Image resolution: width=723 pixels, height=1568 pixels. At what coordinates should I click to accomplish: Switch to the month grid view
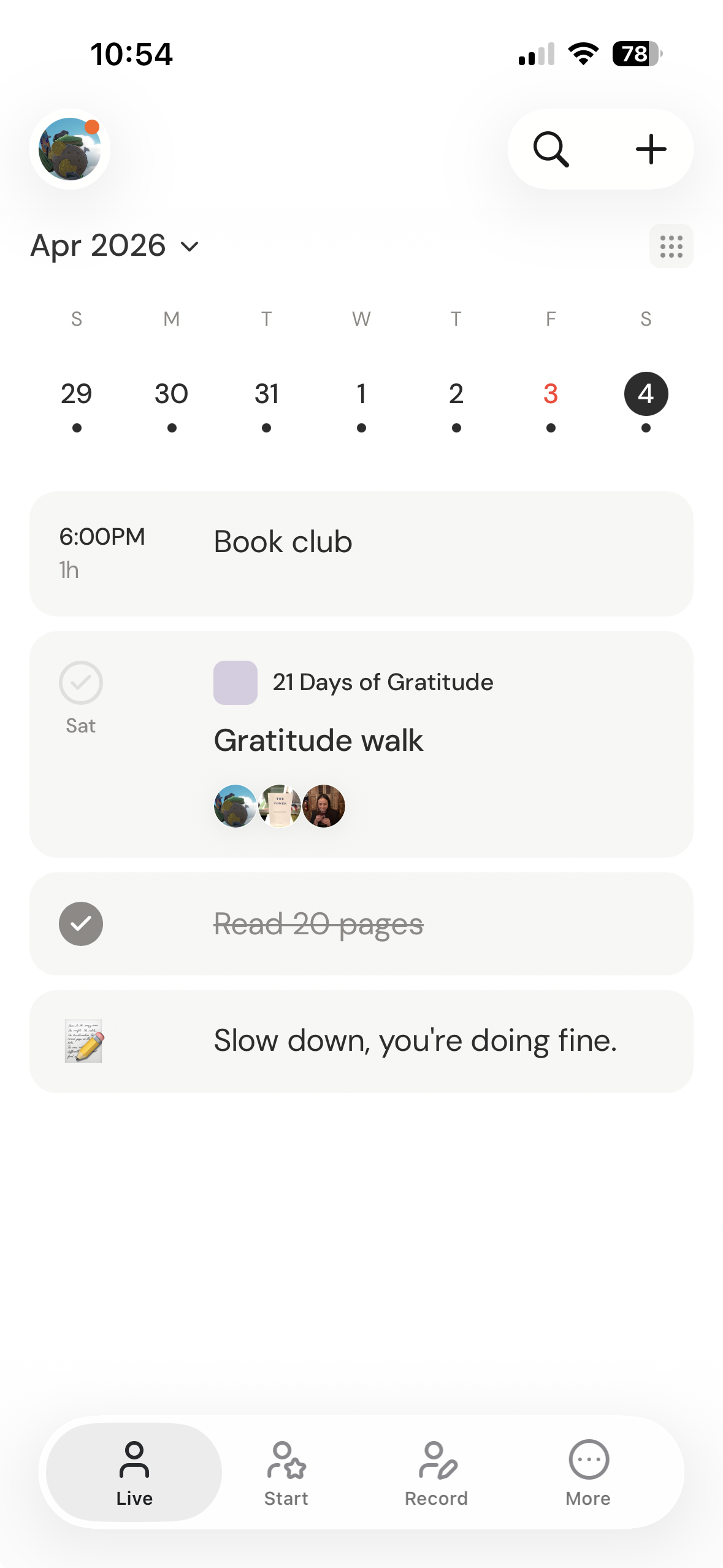point(671,246)
